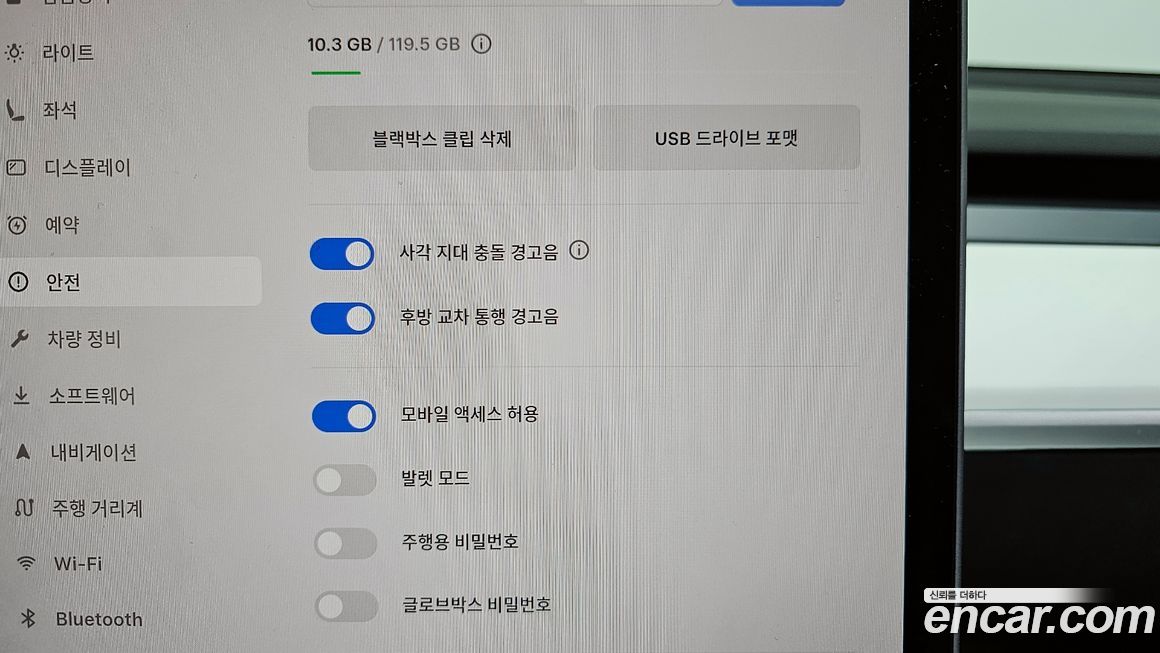
Task: Turn off 후방 교차 통행 경고음
Action: tap(342, 319)
